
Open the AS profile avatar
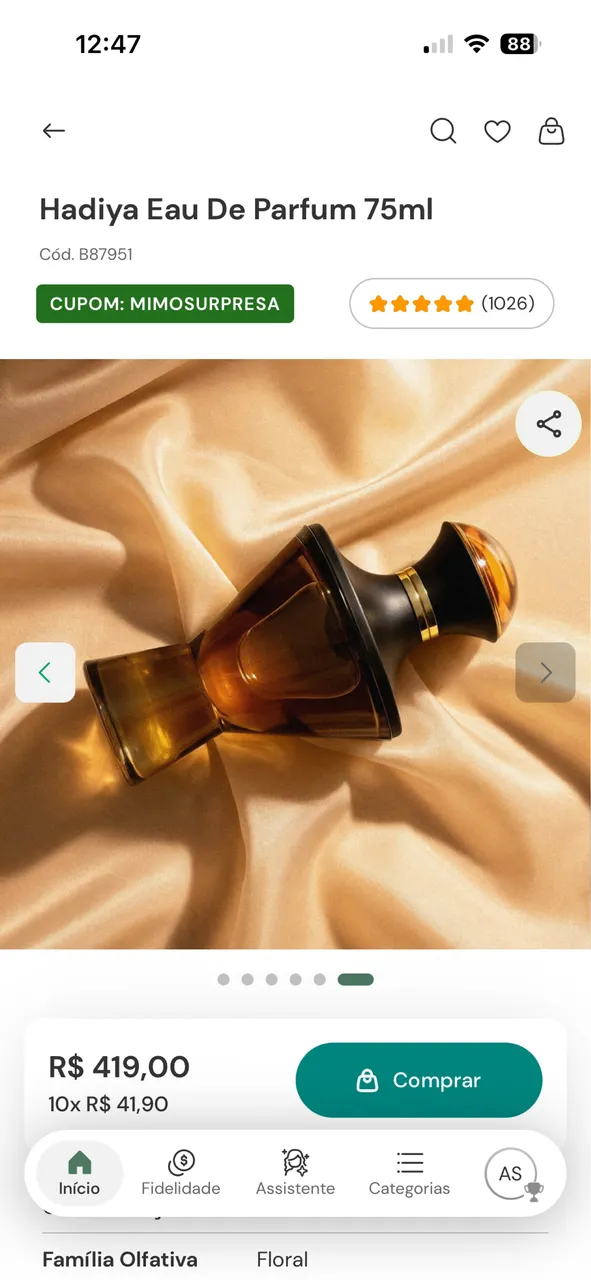click(x=512, y=1174)
